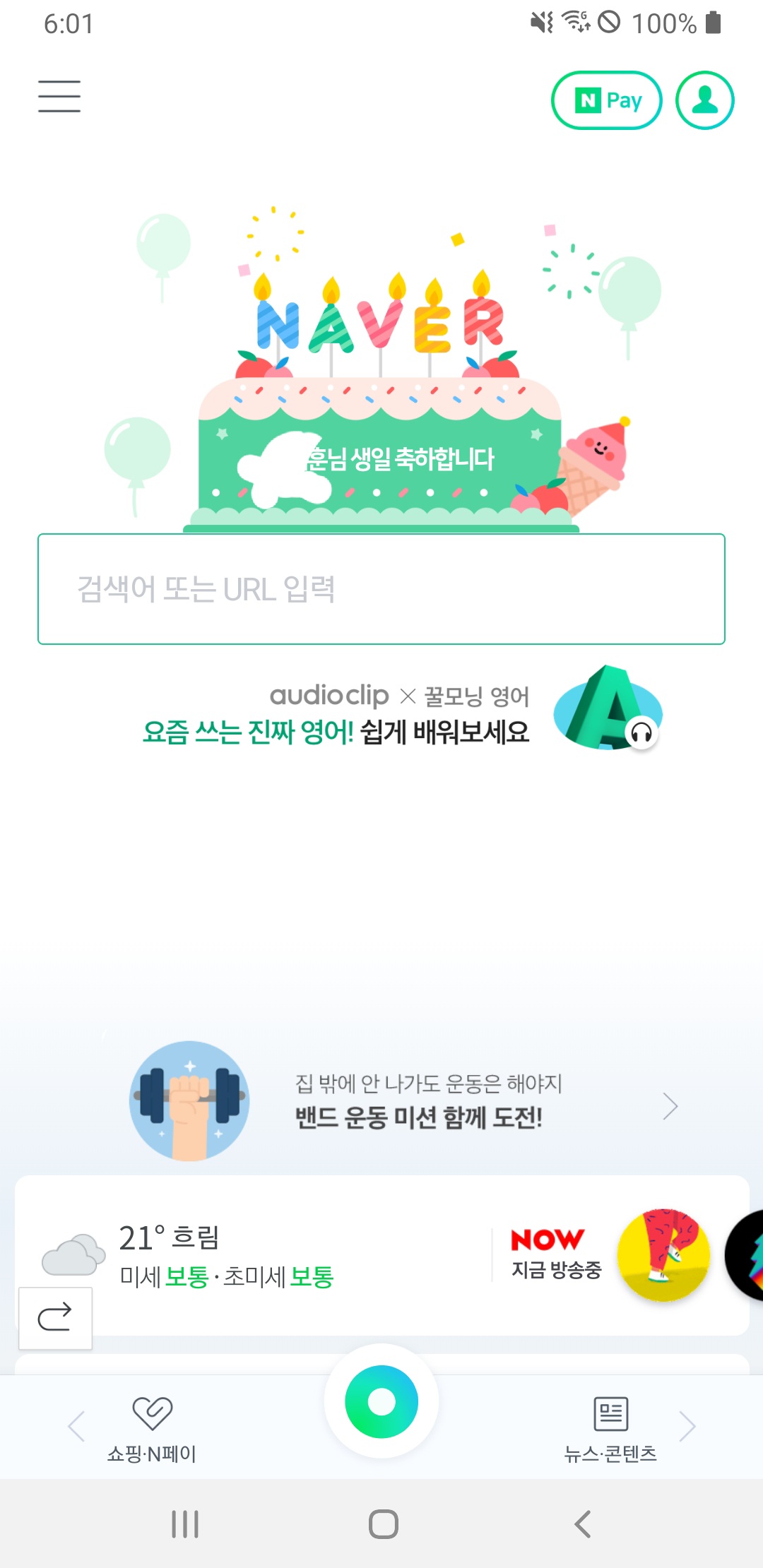Open the Band workout mission banner
This screenshot has width=763, height=1568.
(x=403, y=1101)
